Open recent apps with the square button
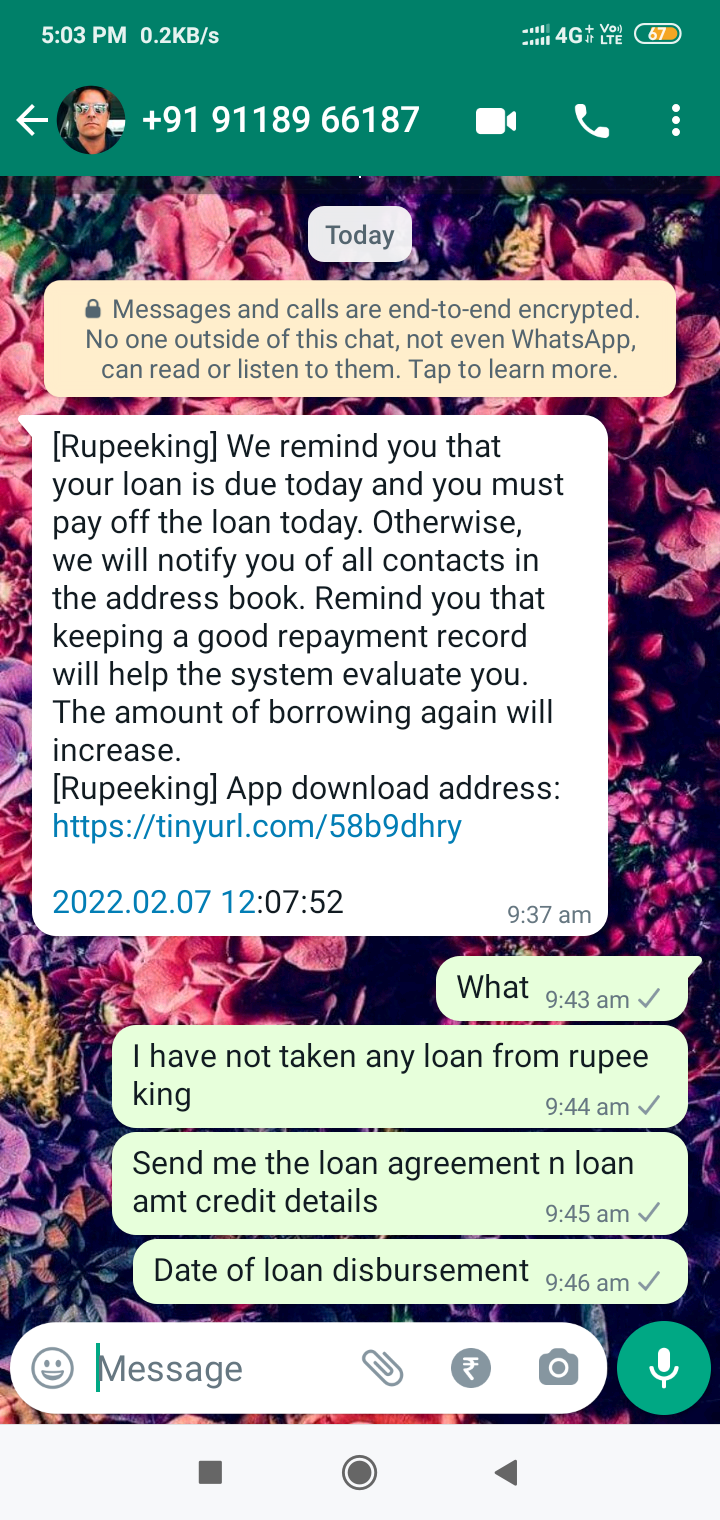The image size is (720, 1520). (210, 1472)
